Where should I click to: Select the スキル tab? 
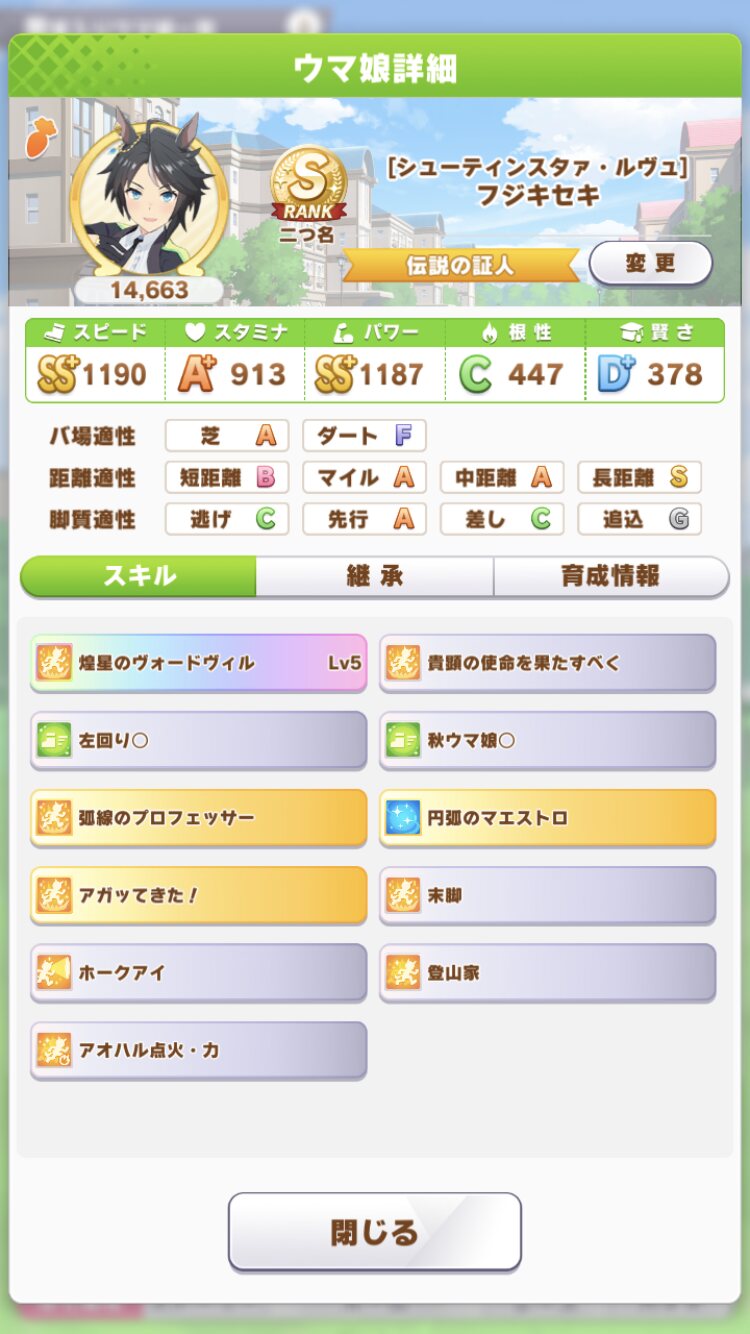point(139,576)
